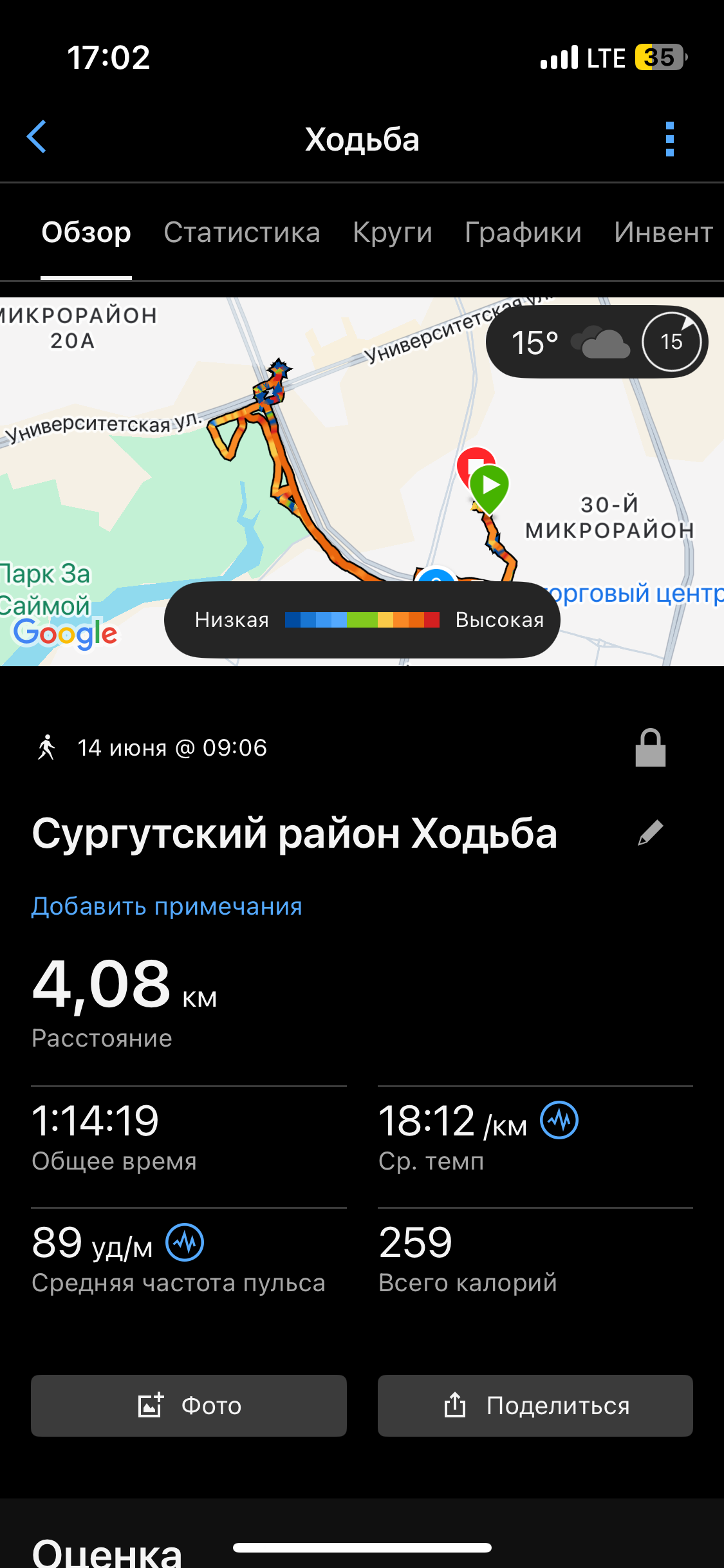The image size is (724, 1568).
Task: Switch to the Статистика tab
Action: pyautogui.click(x=242, y=232)
